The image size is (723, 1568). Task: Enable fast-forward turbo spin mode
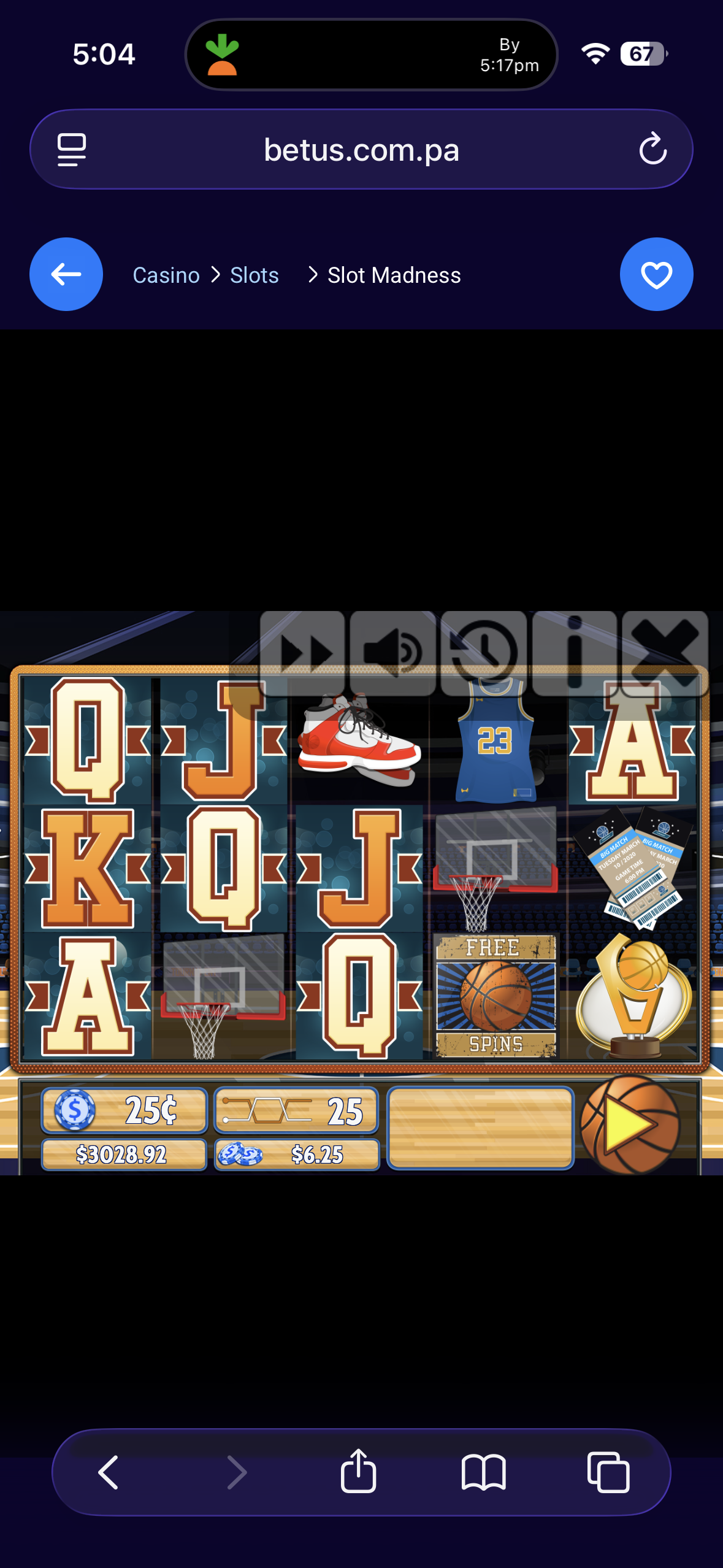coord(303,653)
